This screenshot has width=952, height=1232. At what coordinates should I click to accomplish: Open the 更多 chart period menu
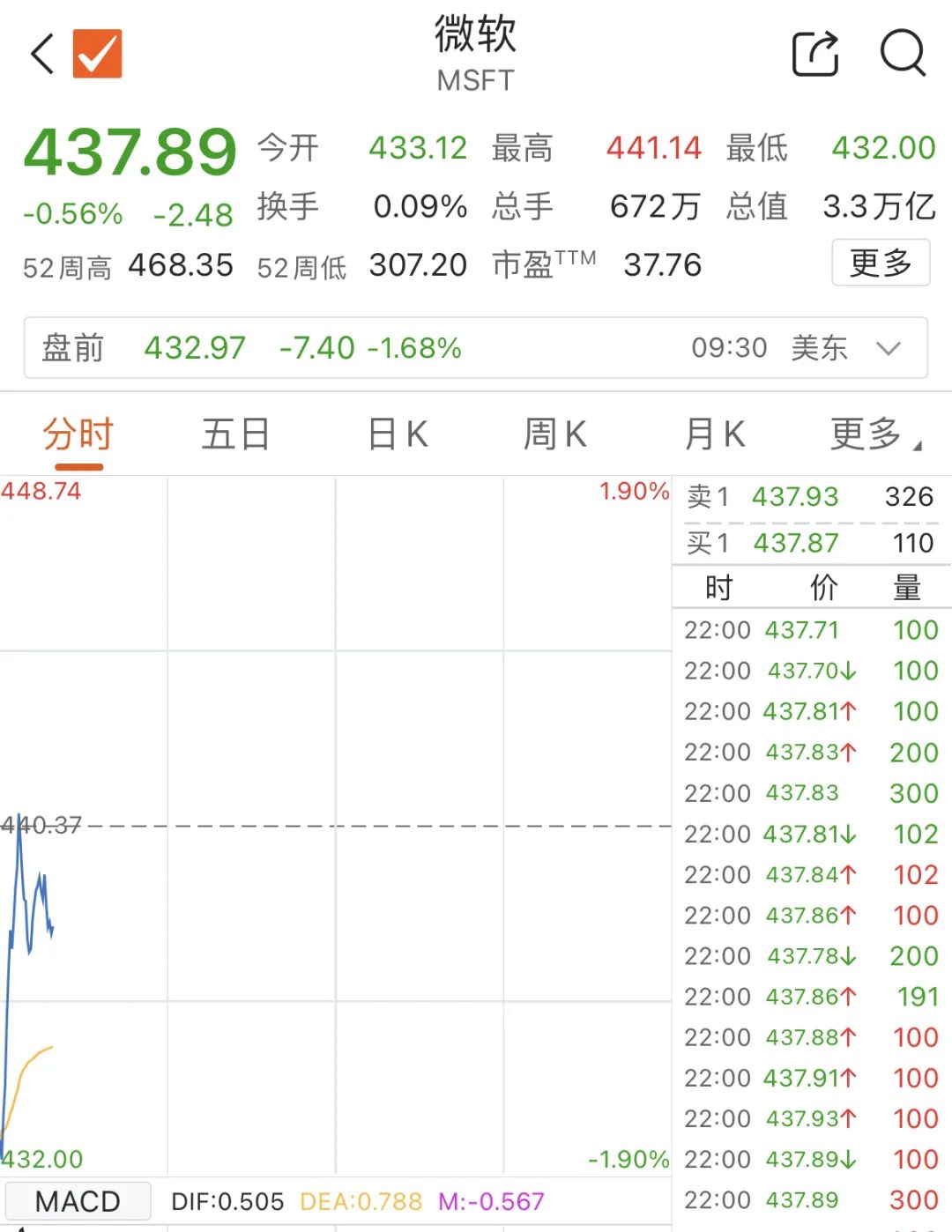point(874,434)
